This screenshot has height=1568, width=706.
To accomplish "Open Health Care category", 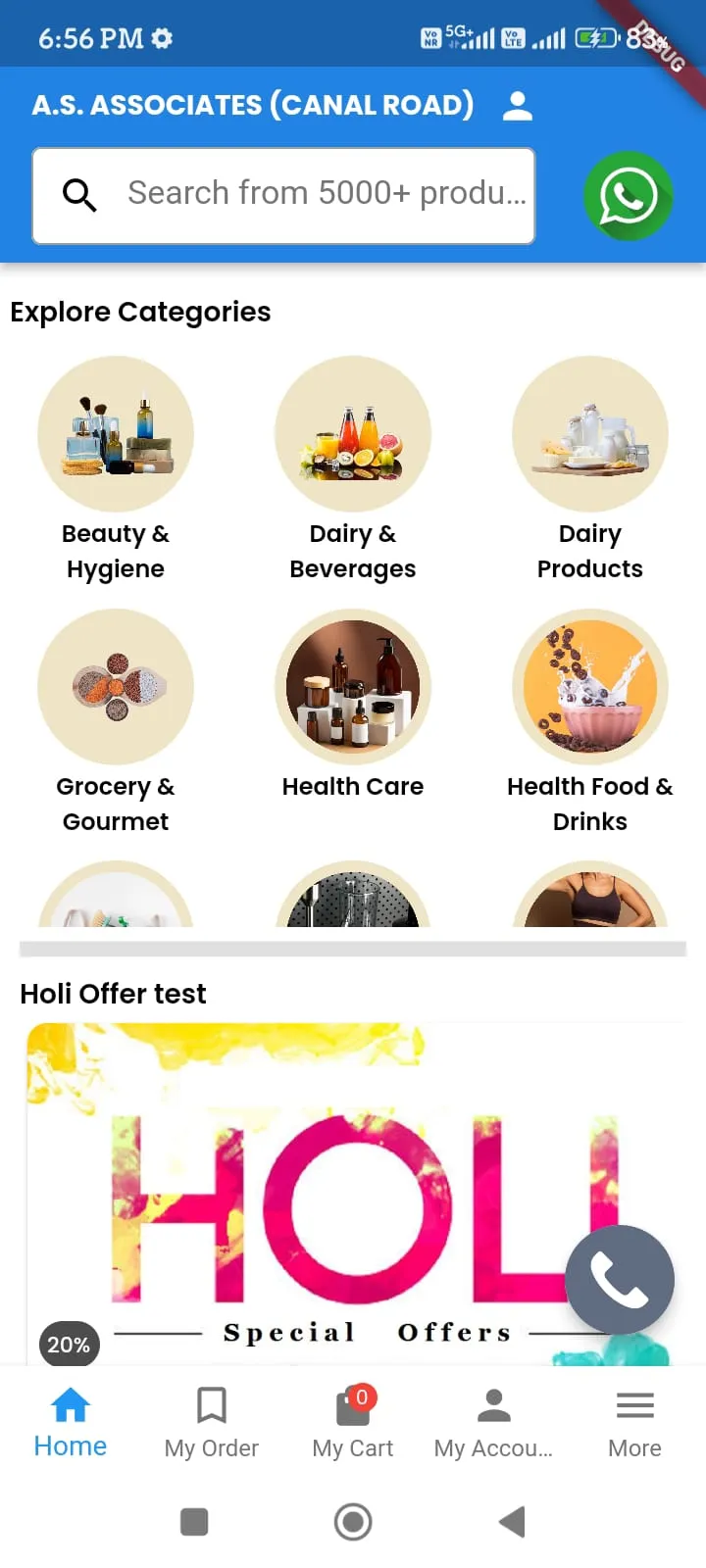I will 353,687.
